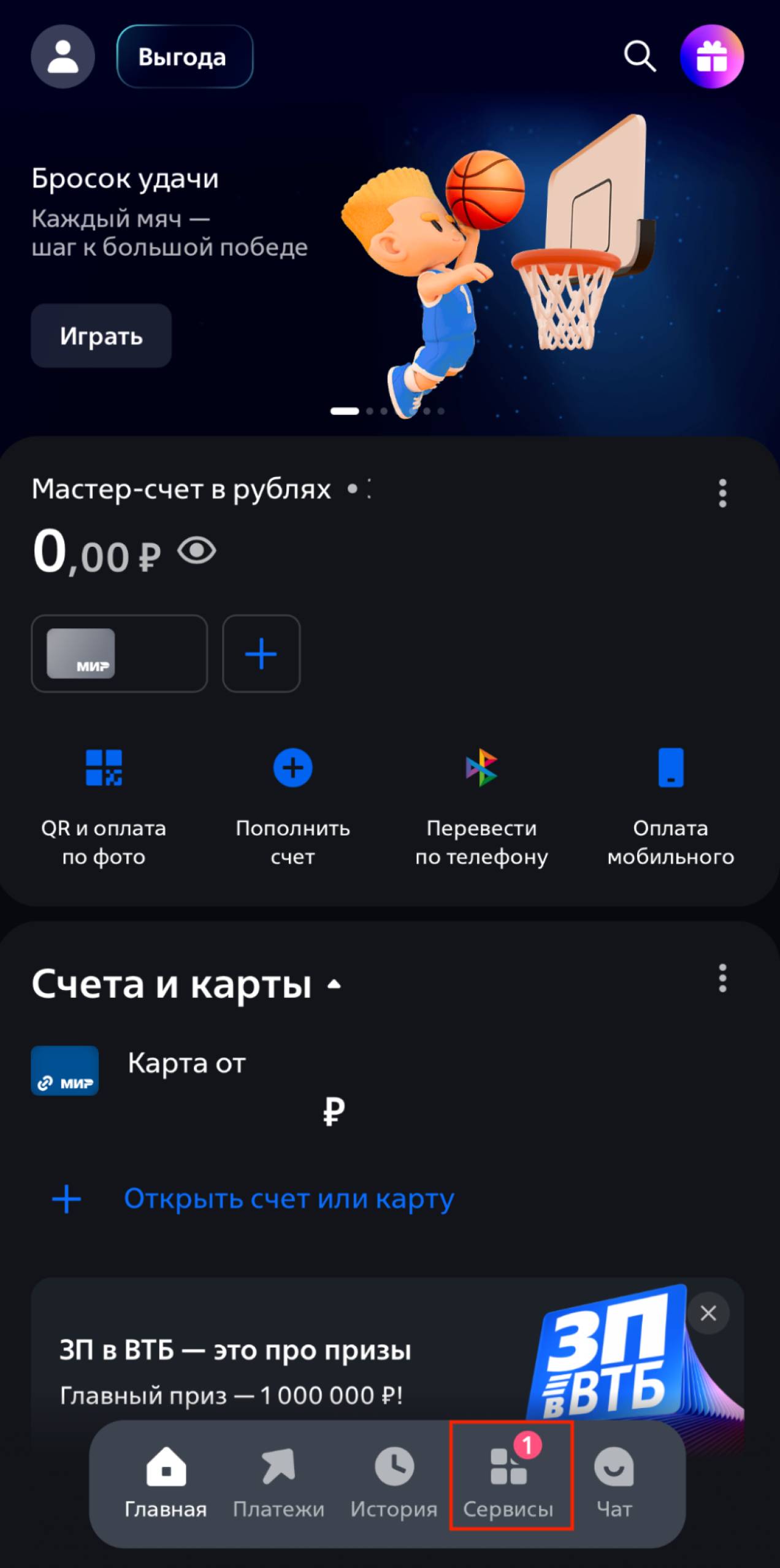Tap the Играть button on the banner

tap(101, 336)
